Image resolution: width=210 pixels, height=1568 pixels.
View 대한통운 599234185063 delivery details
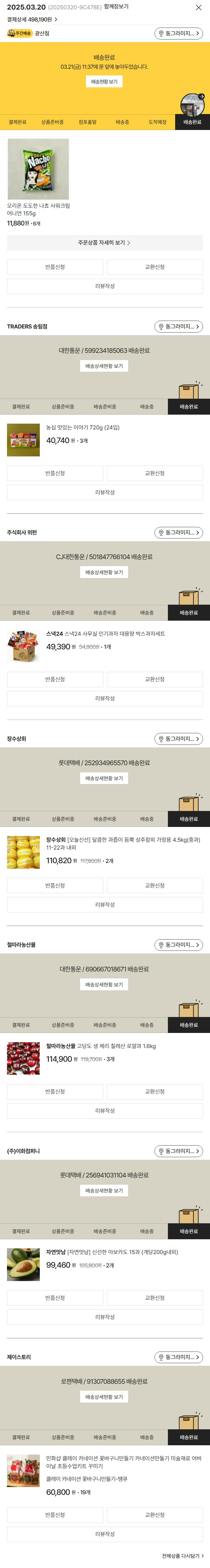104,366
